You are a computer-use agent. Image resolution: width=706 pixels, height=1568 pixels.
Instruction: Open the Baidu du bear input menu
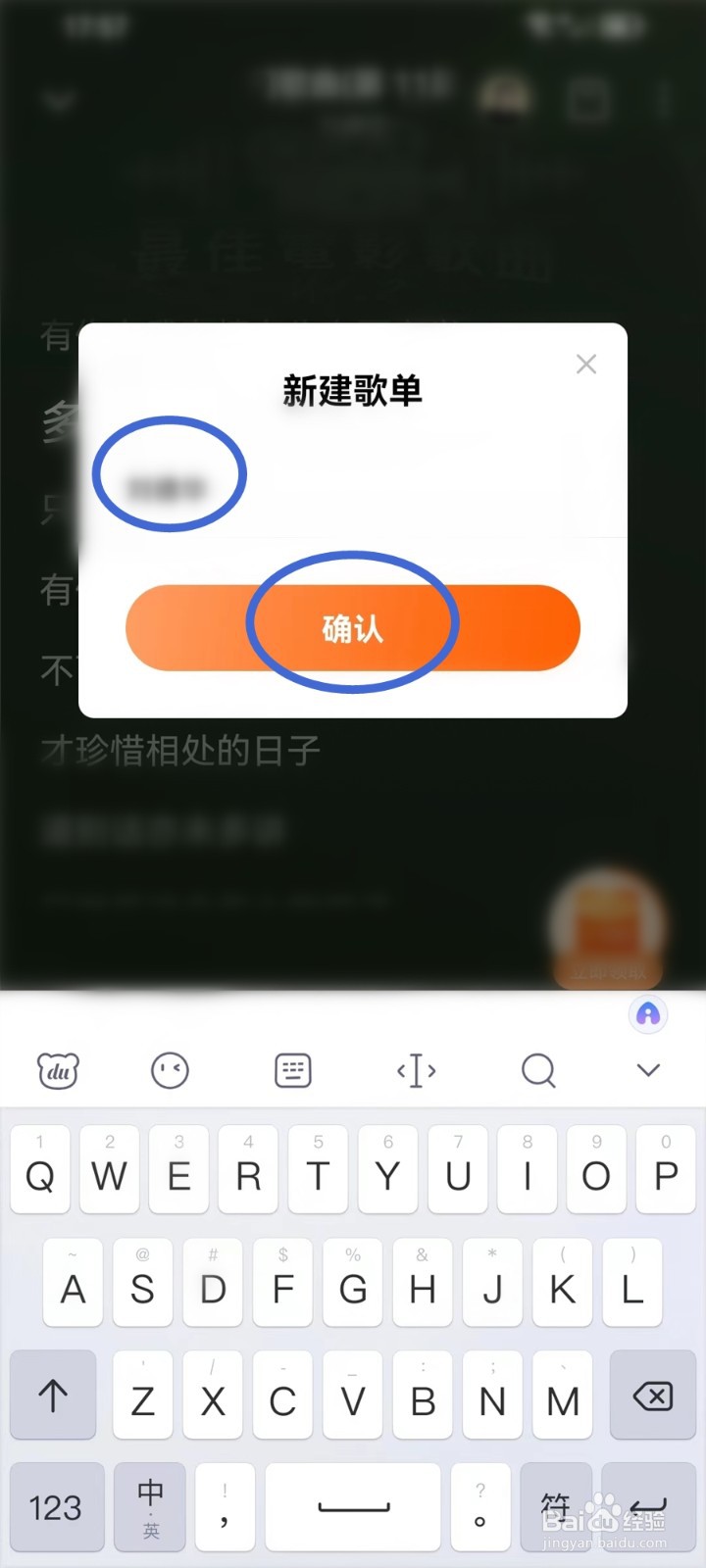[58, 1070]
